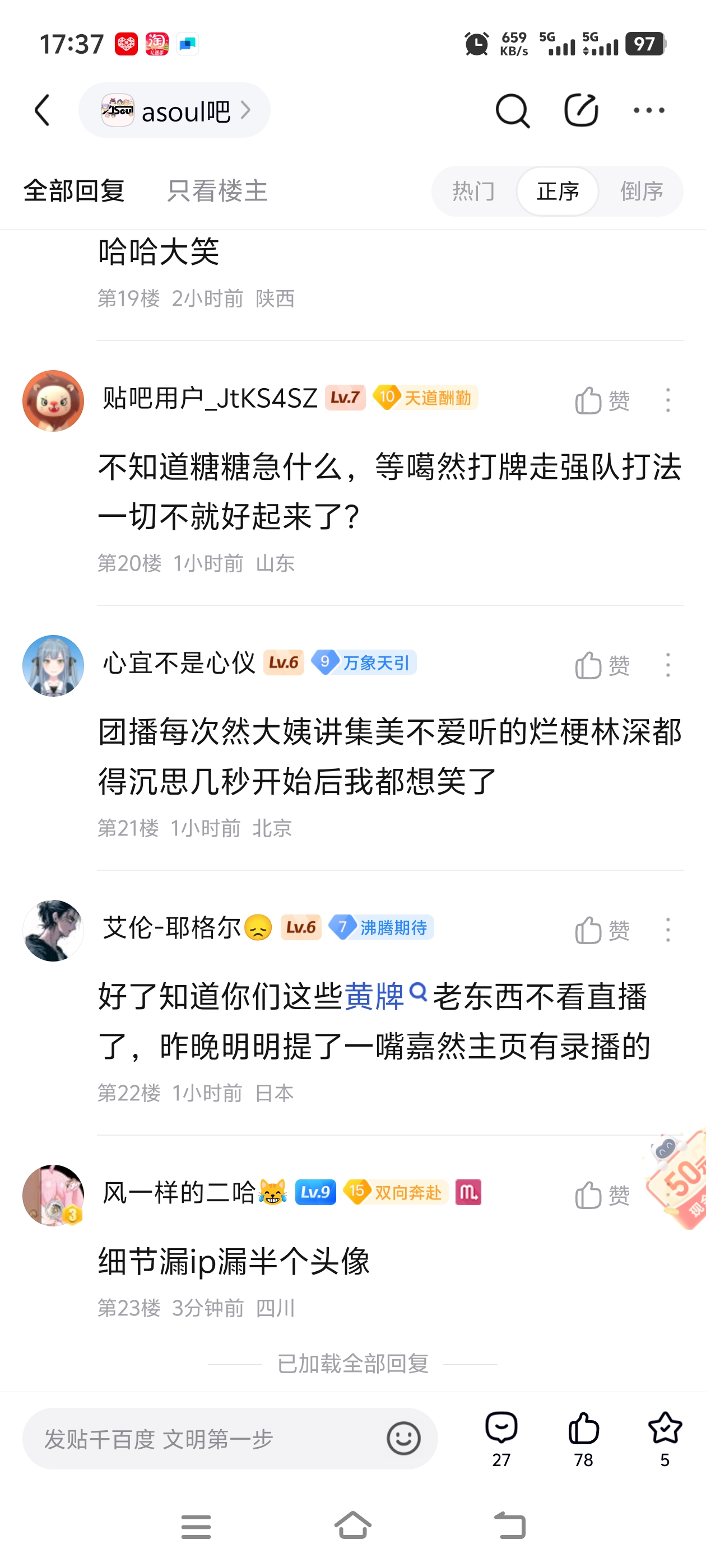Open more options for 心宜不是心仪's reply
The height and width of the screenshot is (1568, 706).
(x=668, y=665)
